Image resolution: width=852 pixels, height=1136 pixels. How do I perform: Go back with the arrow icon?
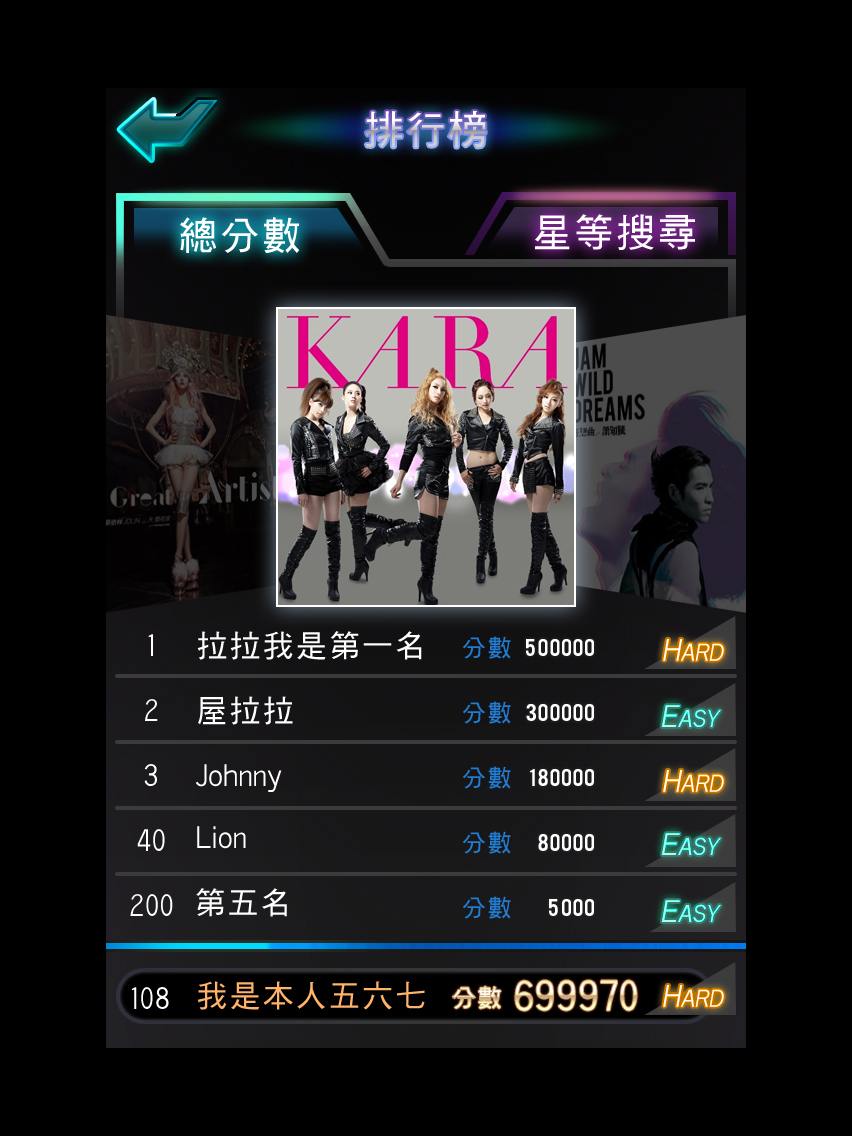165,128
